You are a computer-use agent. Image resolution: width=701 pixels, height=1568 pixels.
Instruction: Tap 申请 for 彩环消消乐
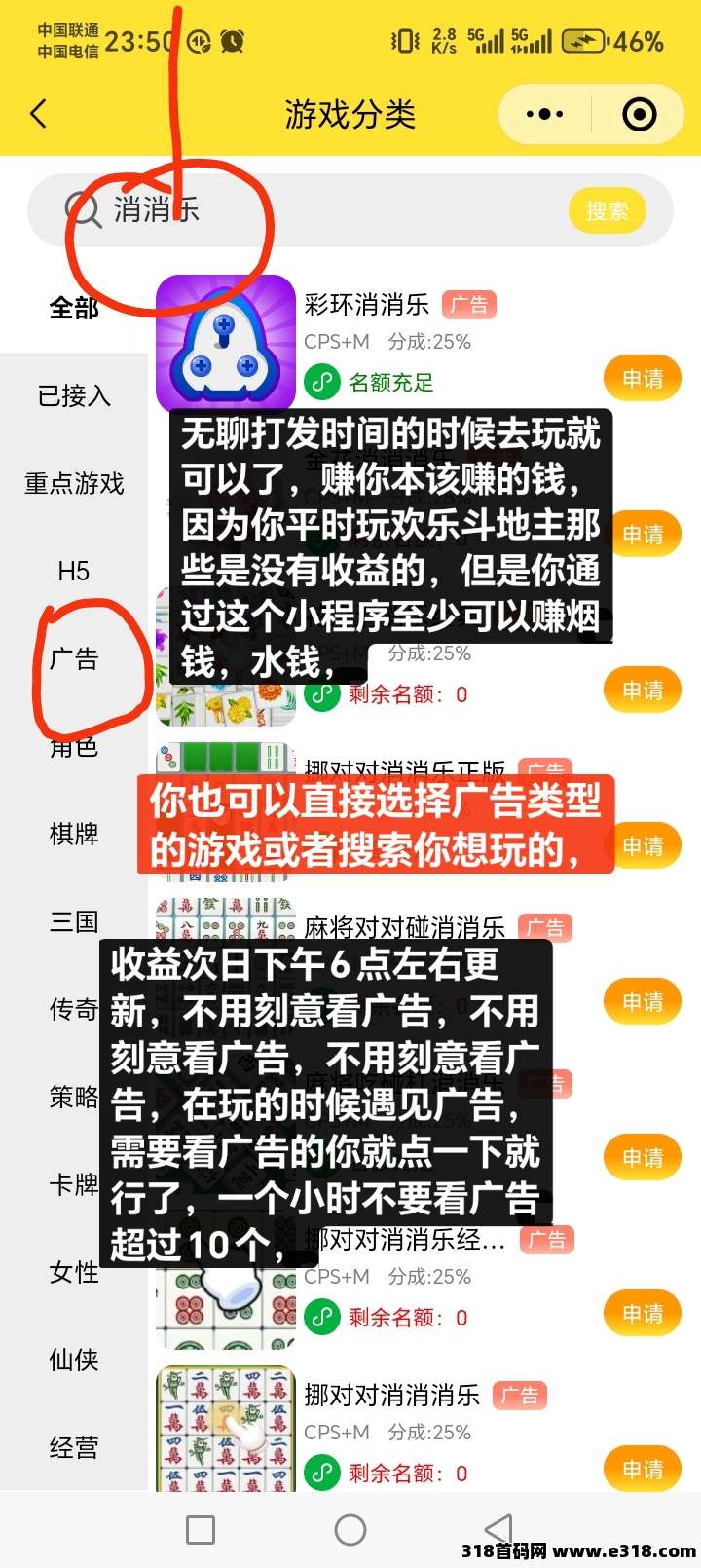[x=643, y=379]
